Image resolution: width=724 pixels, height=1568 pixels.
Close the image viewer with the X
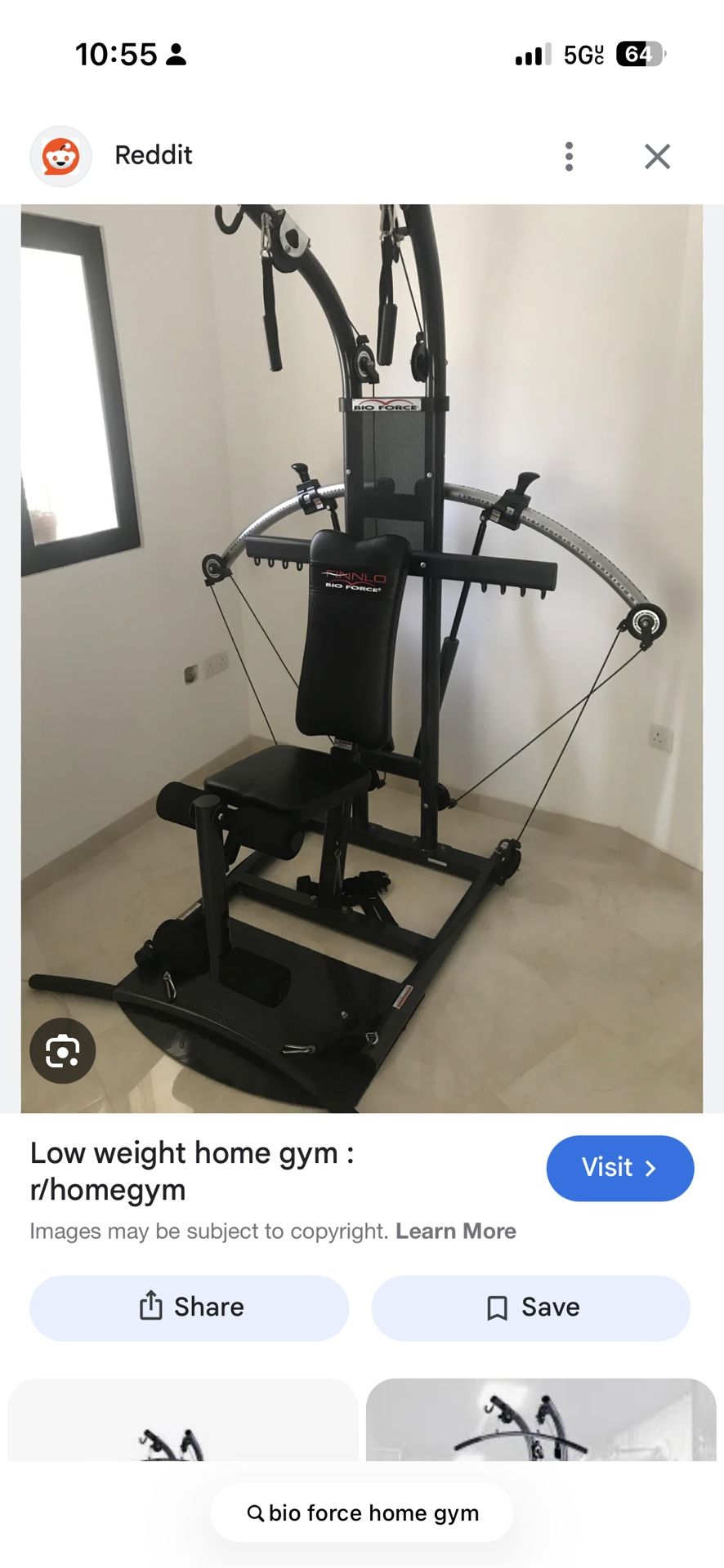[656, 156]
